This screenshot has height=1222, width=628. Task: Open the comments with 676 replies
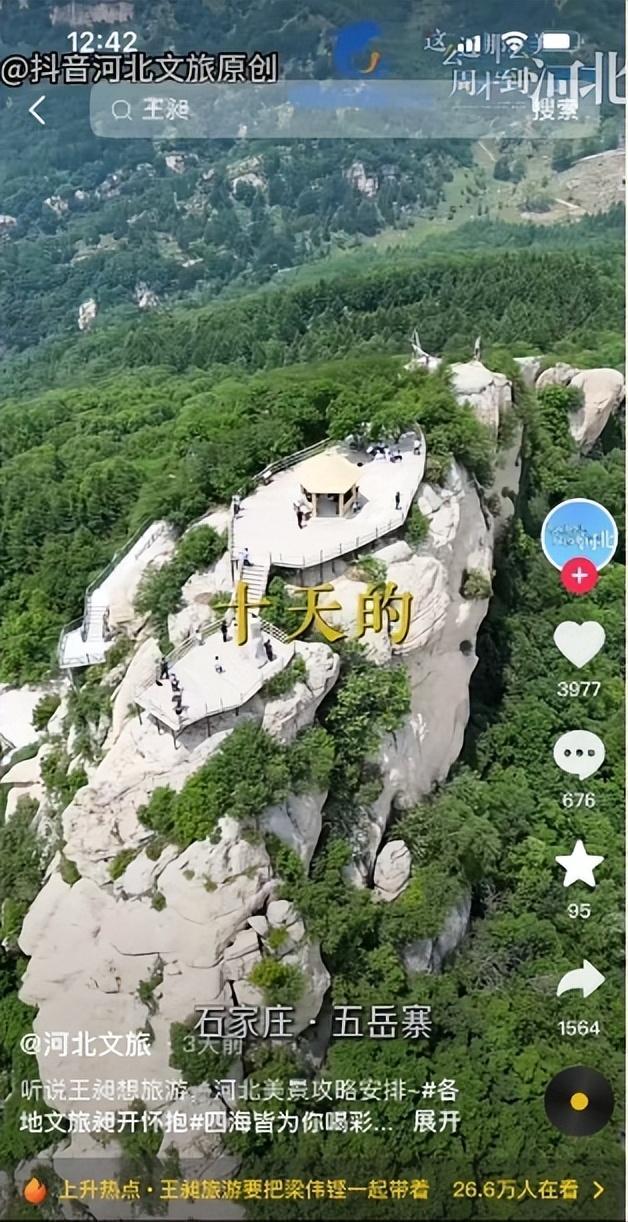coord(579,755)
